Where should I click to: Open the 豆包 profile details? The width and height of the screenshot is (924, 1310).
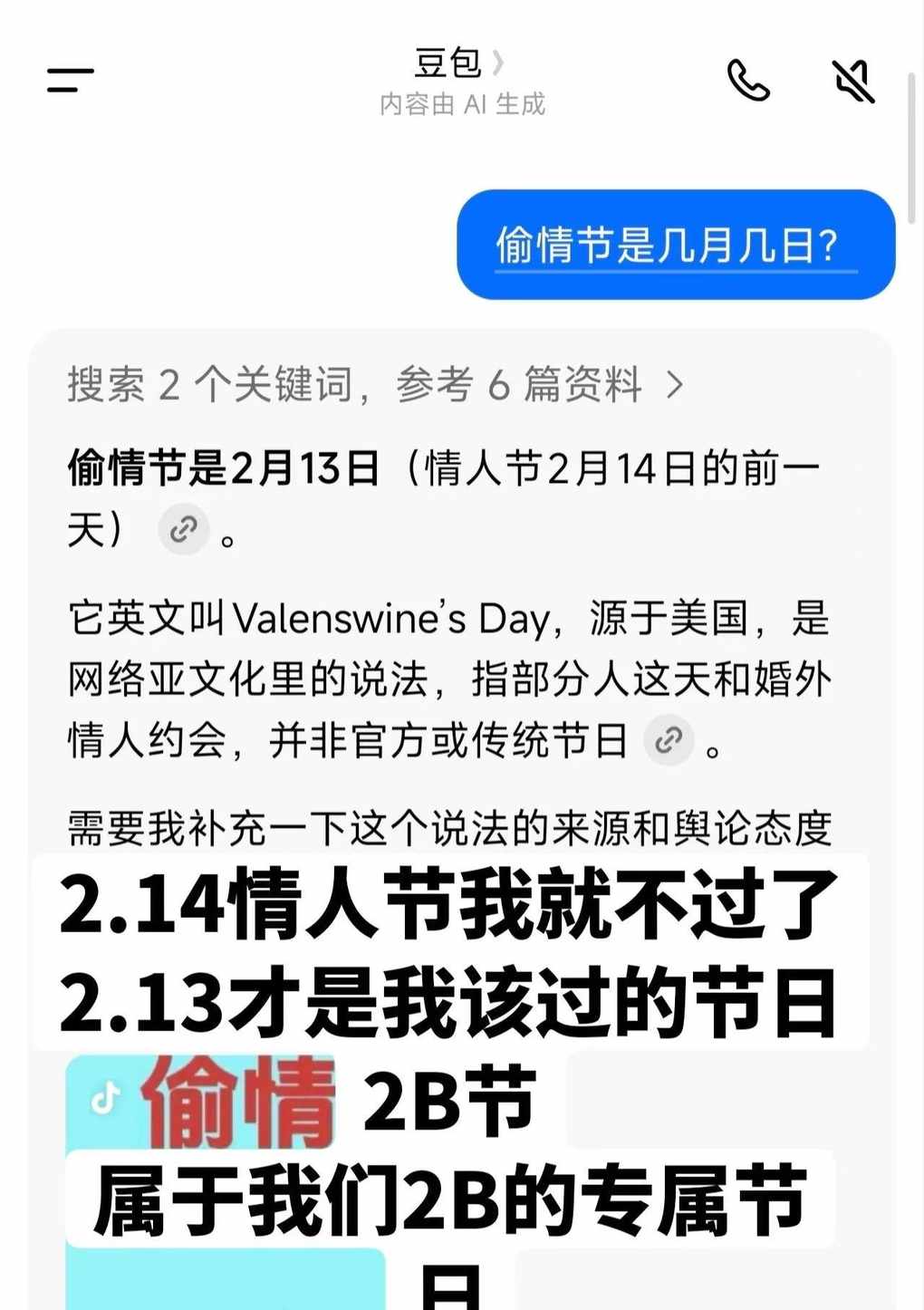[x=458, y=63]
